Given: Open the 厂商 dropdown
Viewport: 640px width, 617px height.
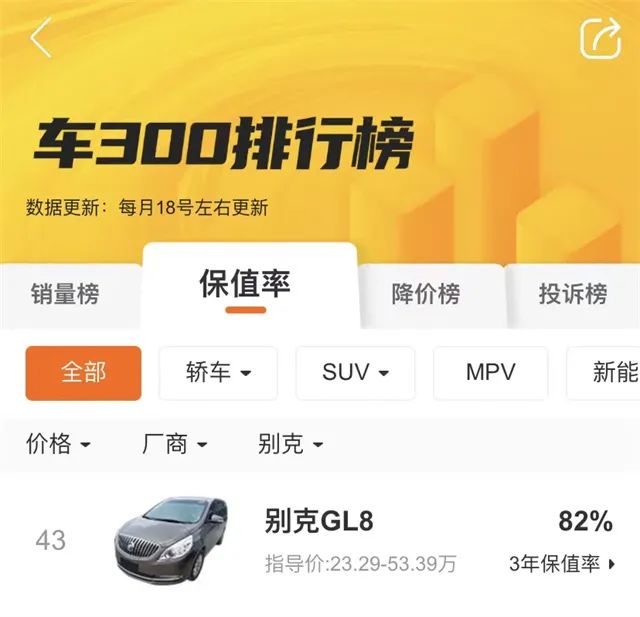Looking at the screenshot, I should [x=175, y=444].
